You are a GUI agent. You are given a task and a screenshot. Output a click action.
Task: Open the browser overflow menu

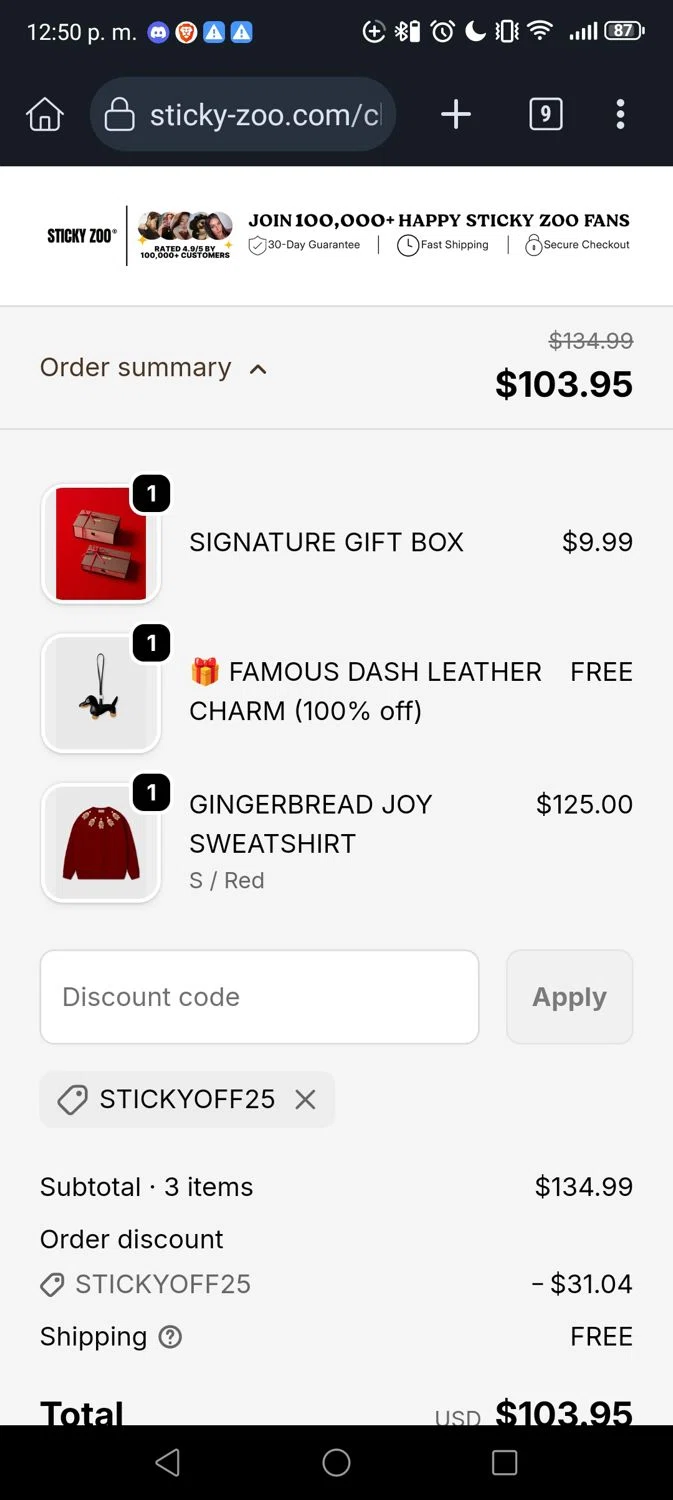[620, 115]
